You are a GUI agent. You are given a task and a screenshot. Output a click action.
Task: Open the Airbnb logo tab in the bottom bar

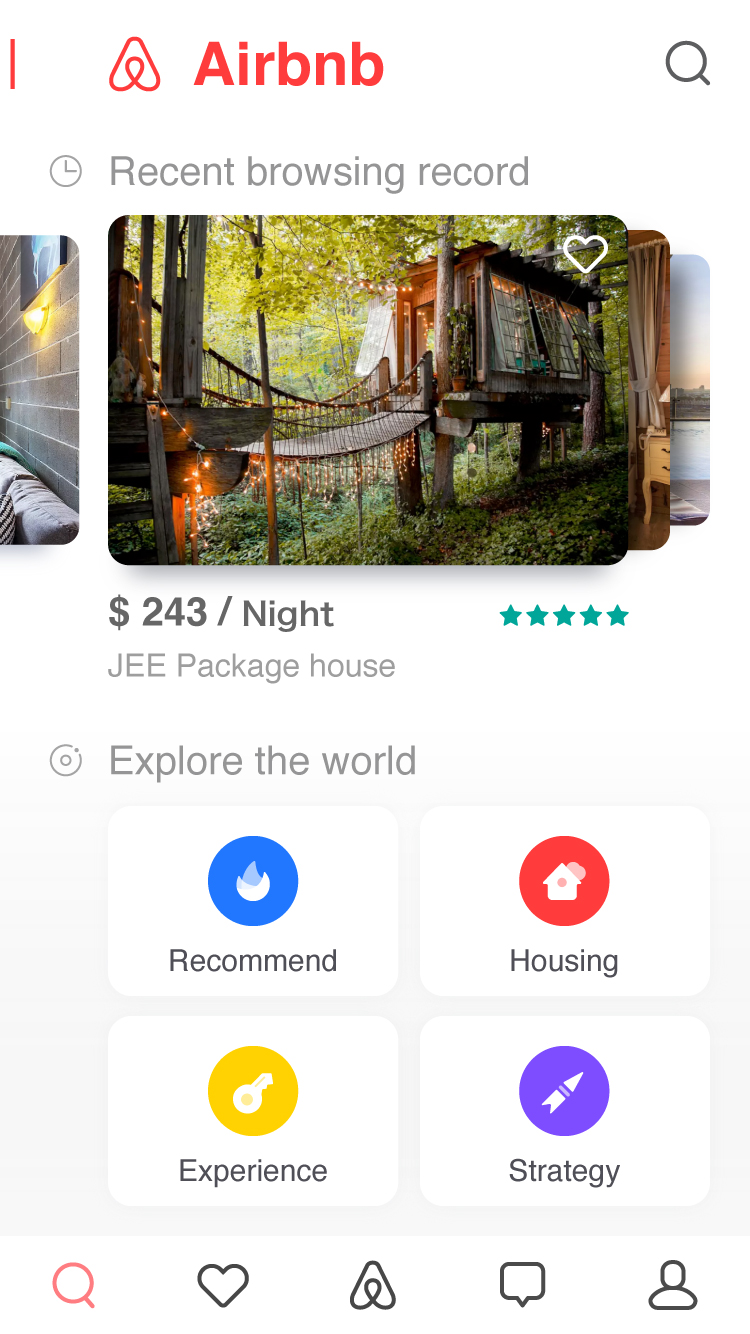tap(373, 1285)
